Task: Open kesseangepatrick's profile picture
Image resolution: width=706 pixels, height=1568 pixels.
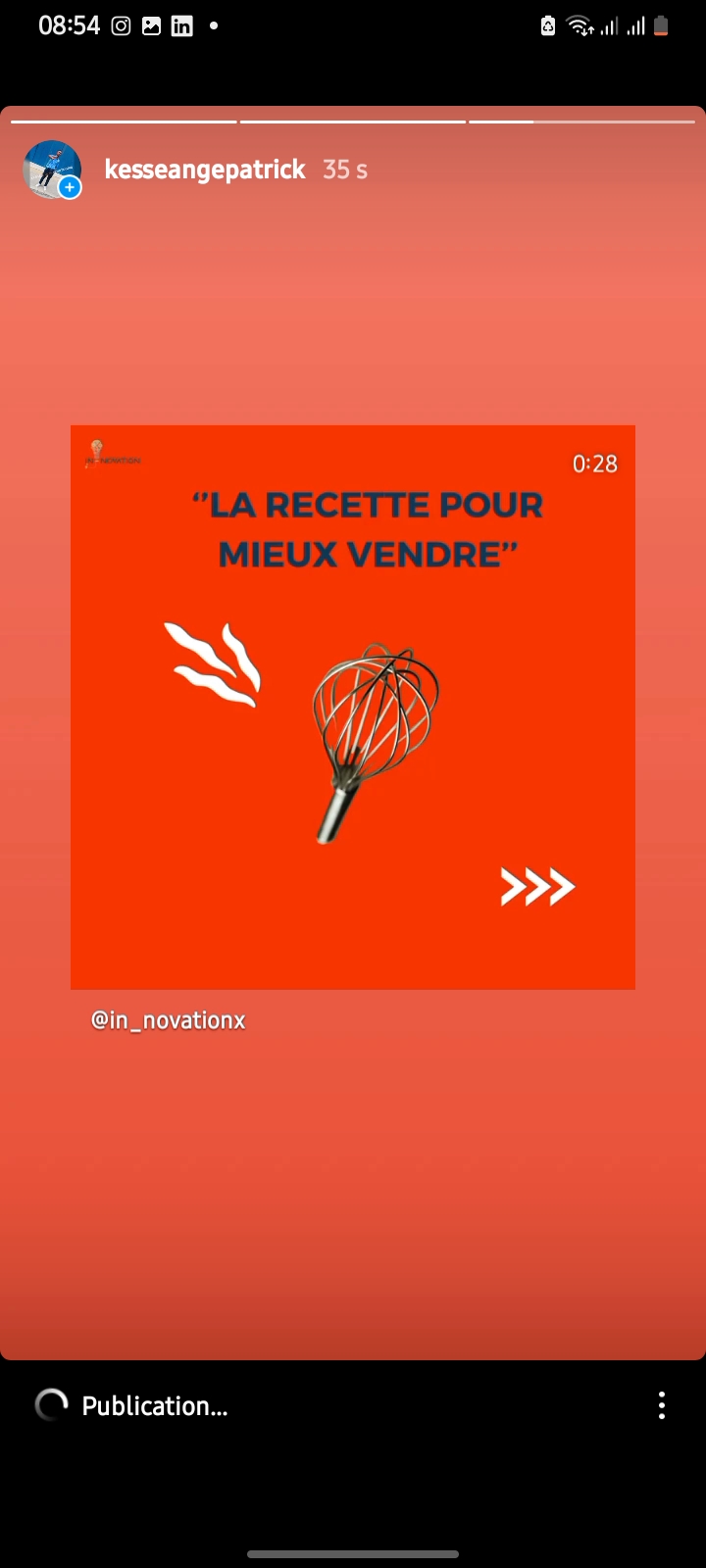Action: (x=51, y=170)
